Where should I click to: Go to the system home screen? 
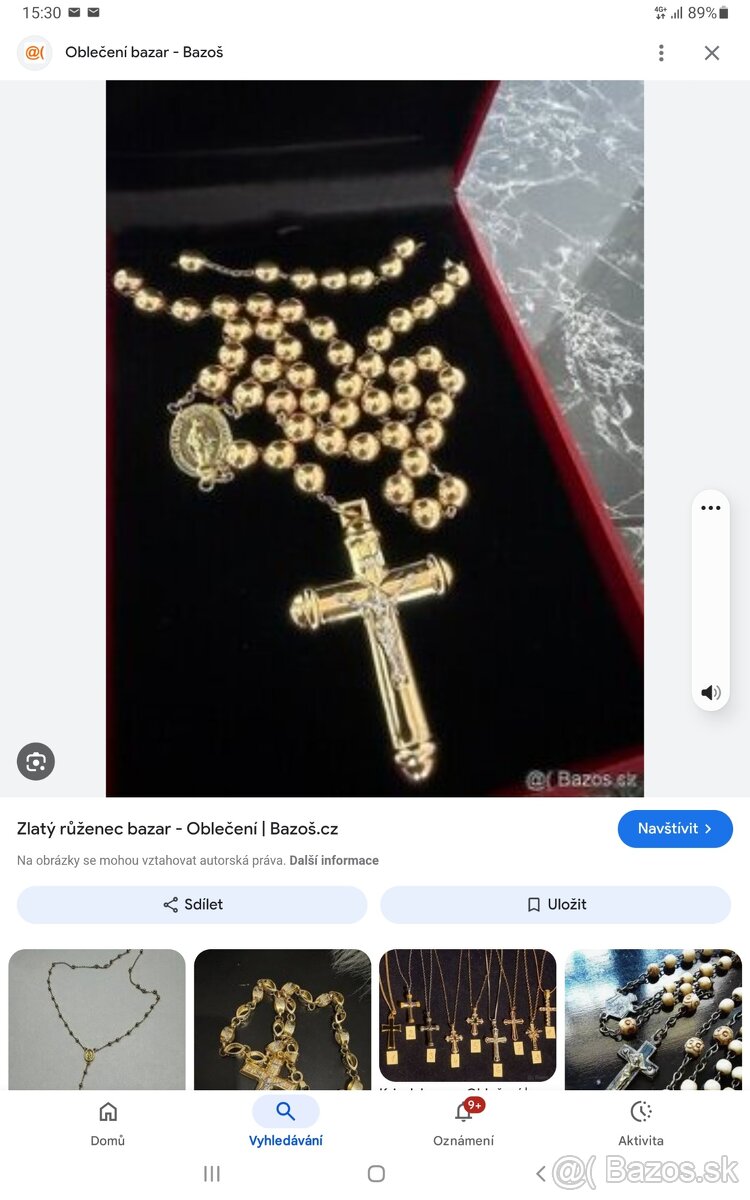[376, 1174]
